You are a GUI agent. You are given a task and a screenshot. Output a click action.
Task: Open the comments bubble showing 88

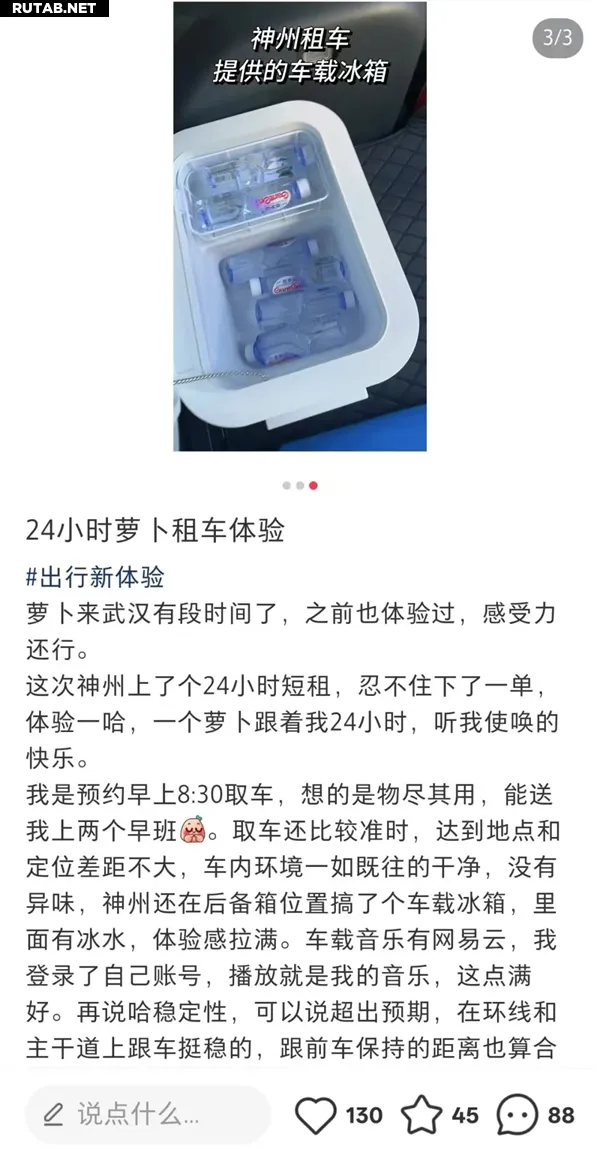coord(517,1115)
